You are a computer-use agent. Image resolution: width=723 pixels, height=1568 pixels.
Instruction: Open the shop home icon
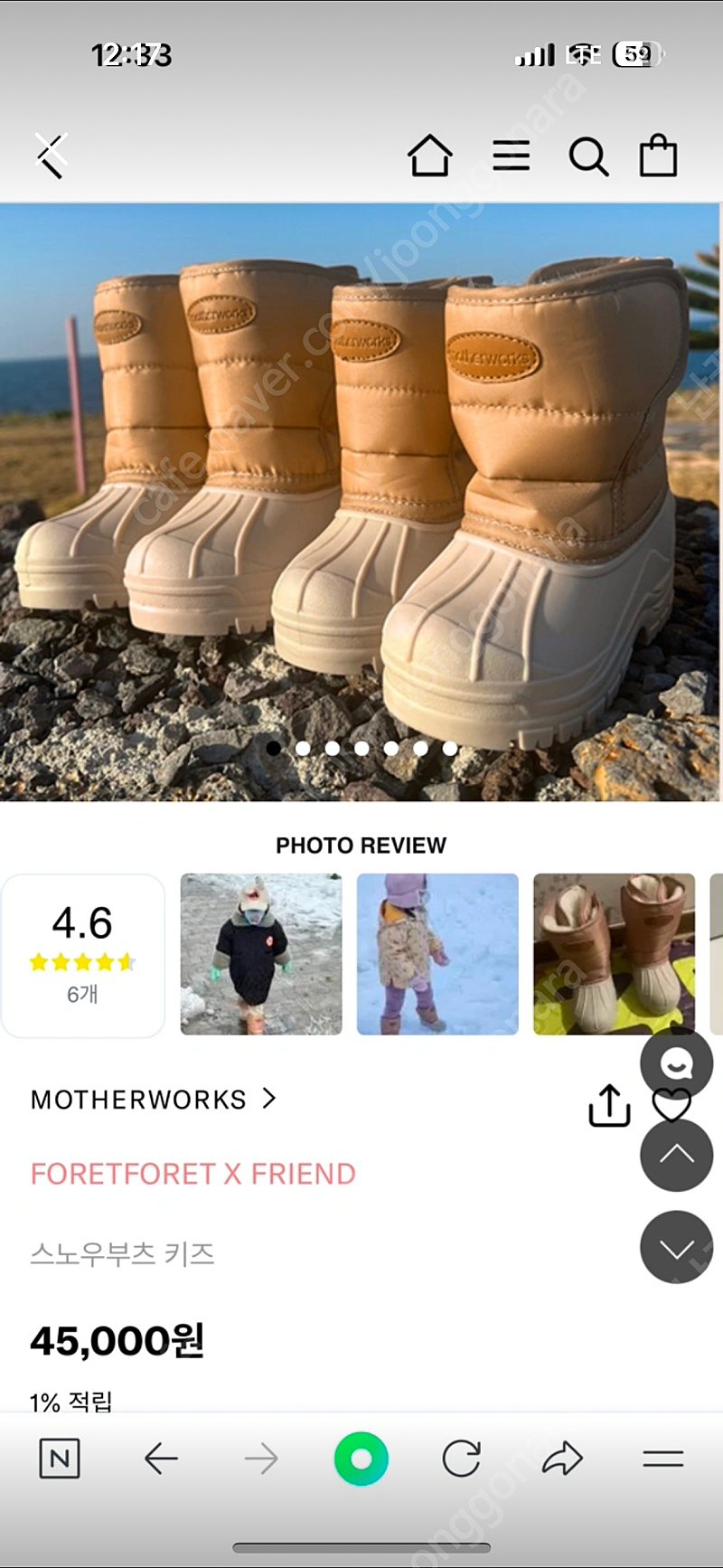[x=429, y=156]
